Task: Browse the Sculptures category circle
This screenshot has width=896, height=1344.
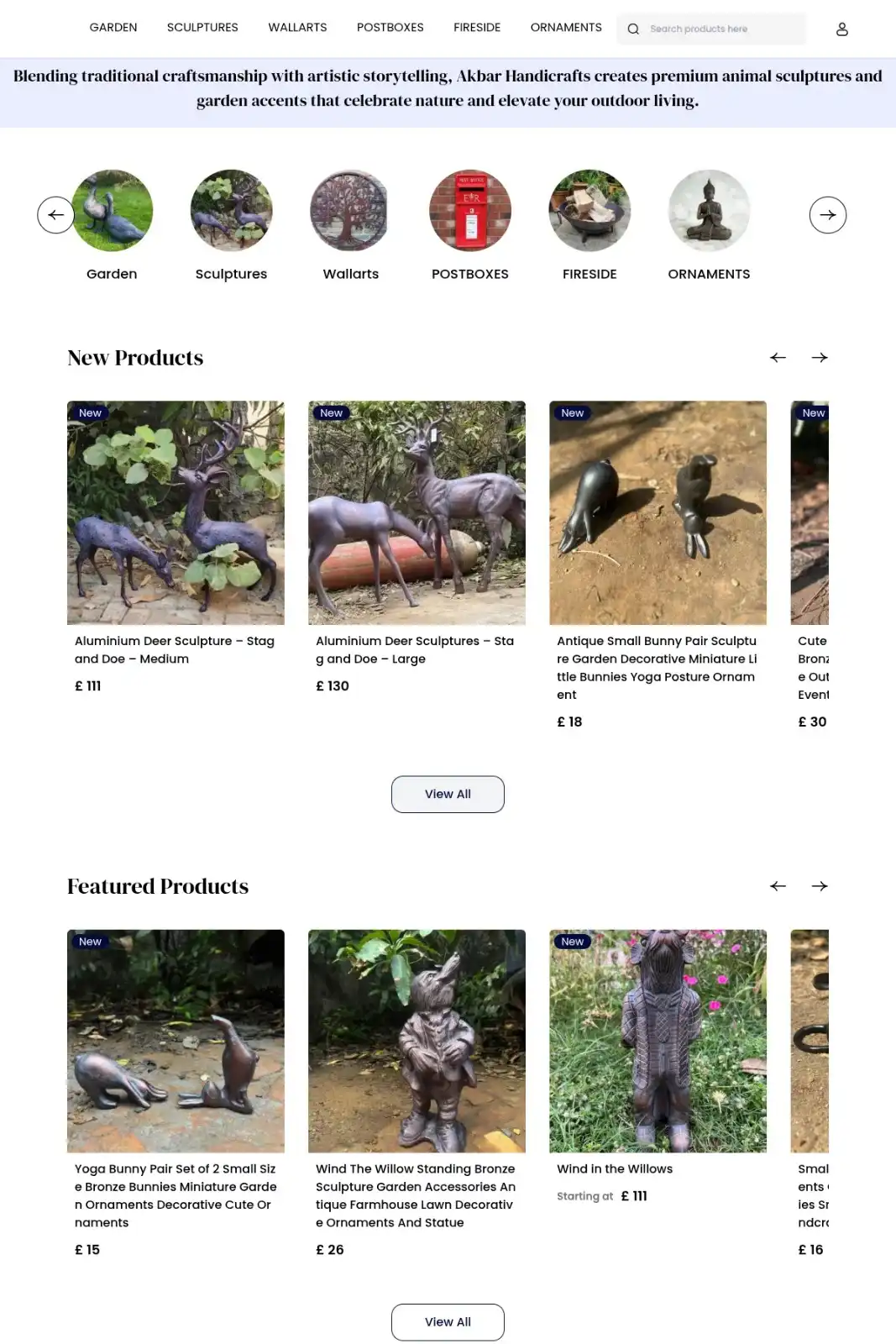Action: pos(231,211)
